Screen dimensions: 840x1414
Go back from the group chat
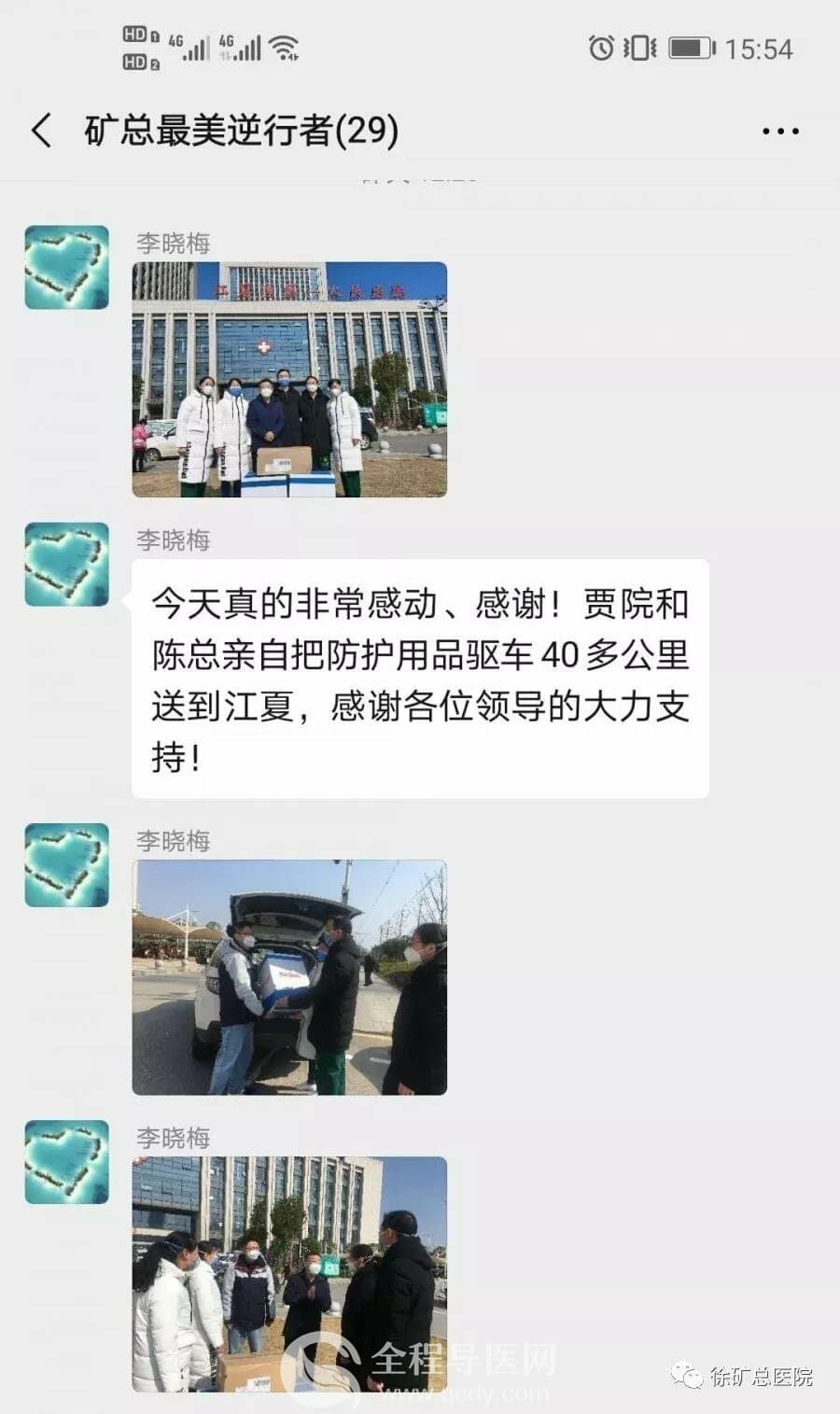[x=41, y=131]
